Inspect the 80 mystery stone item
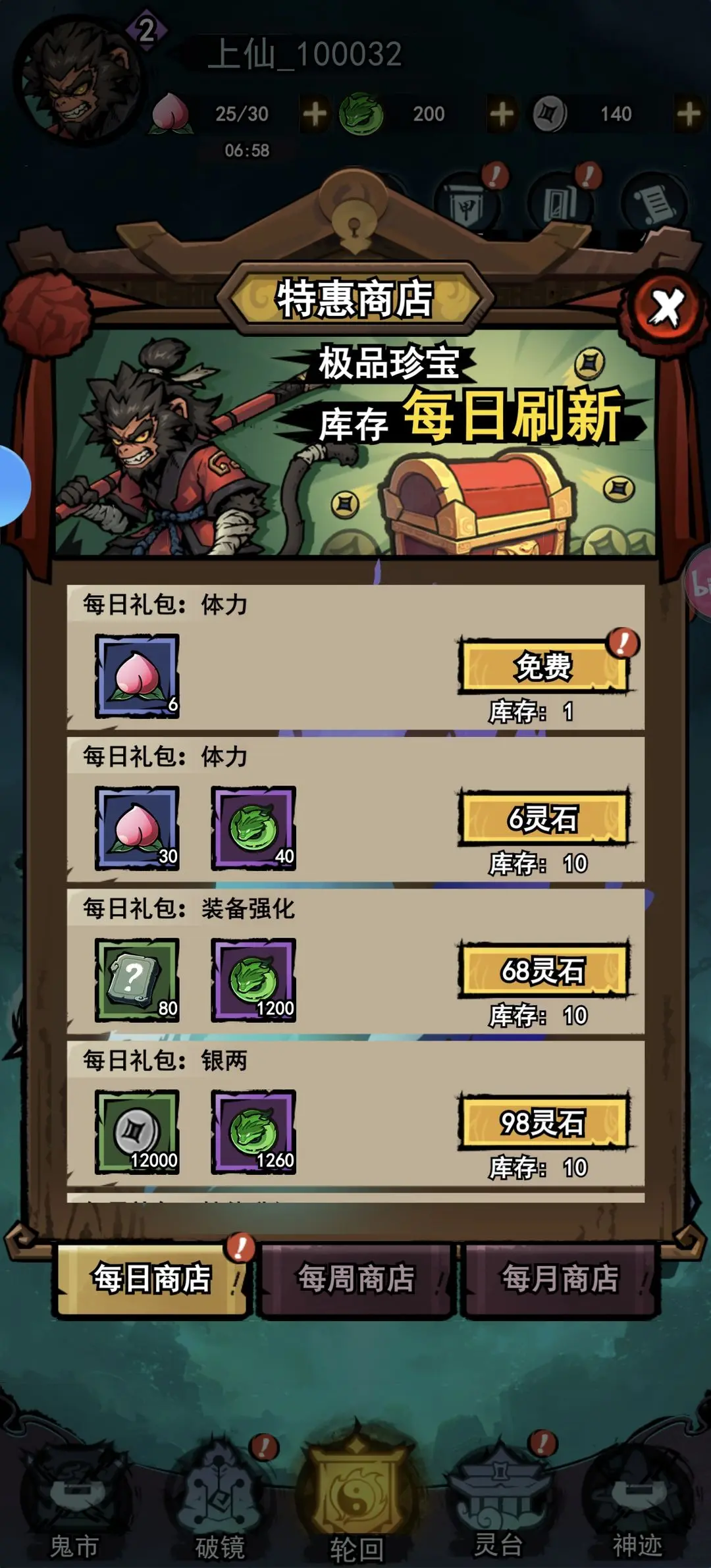Viewport: 711px width, 1568px height. [137, 980]
